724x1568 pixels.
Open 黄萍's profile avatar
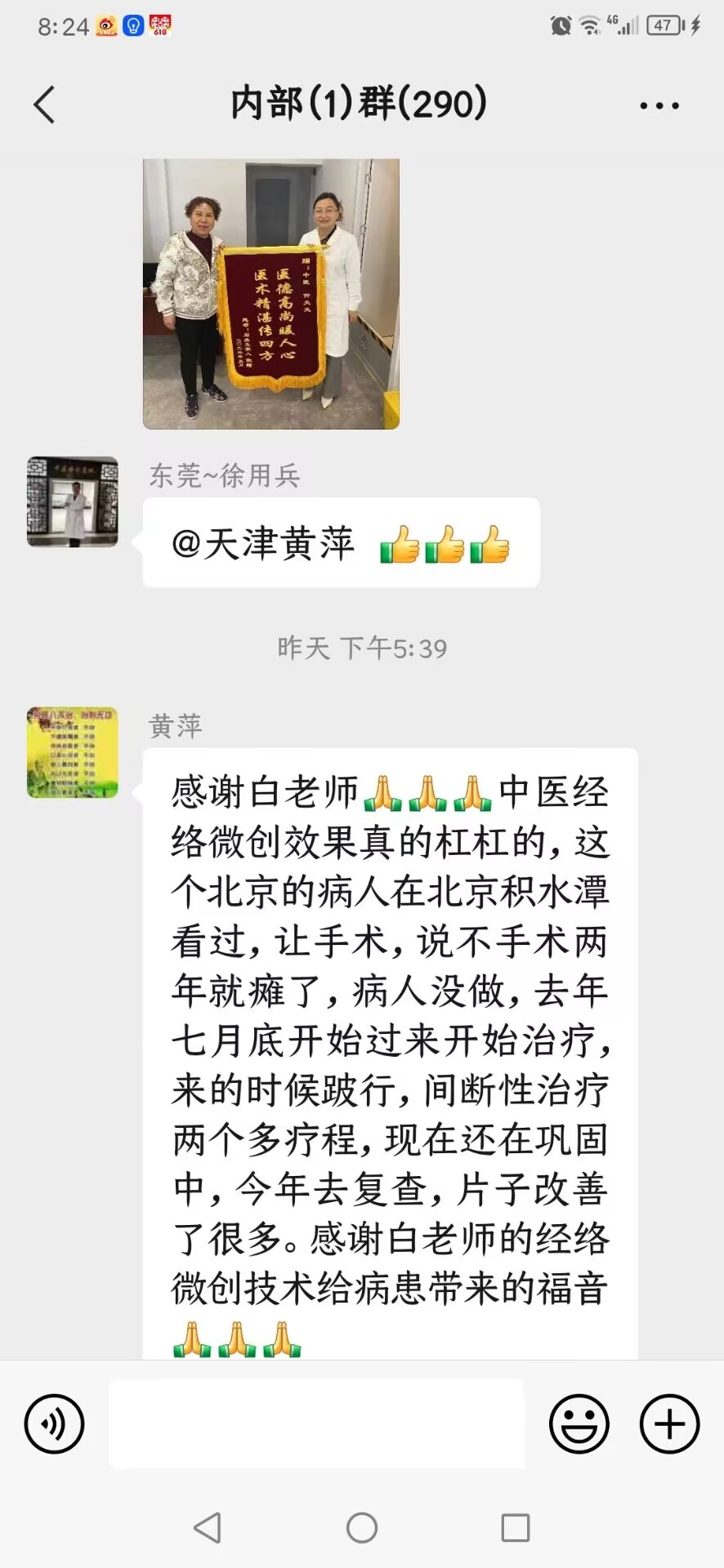click(73, 752)
